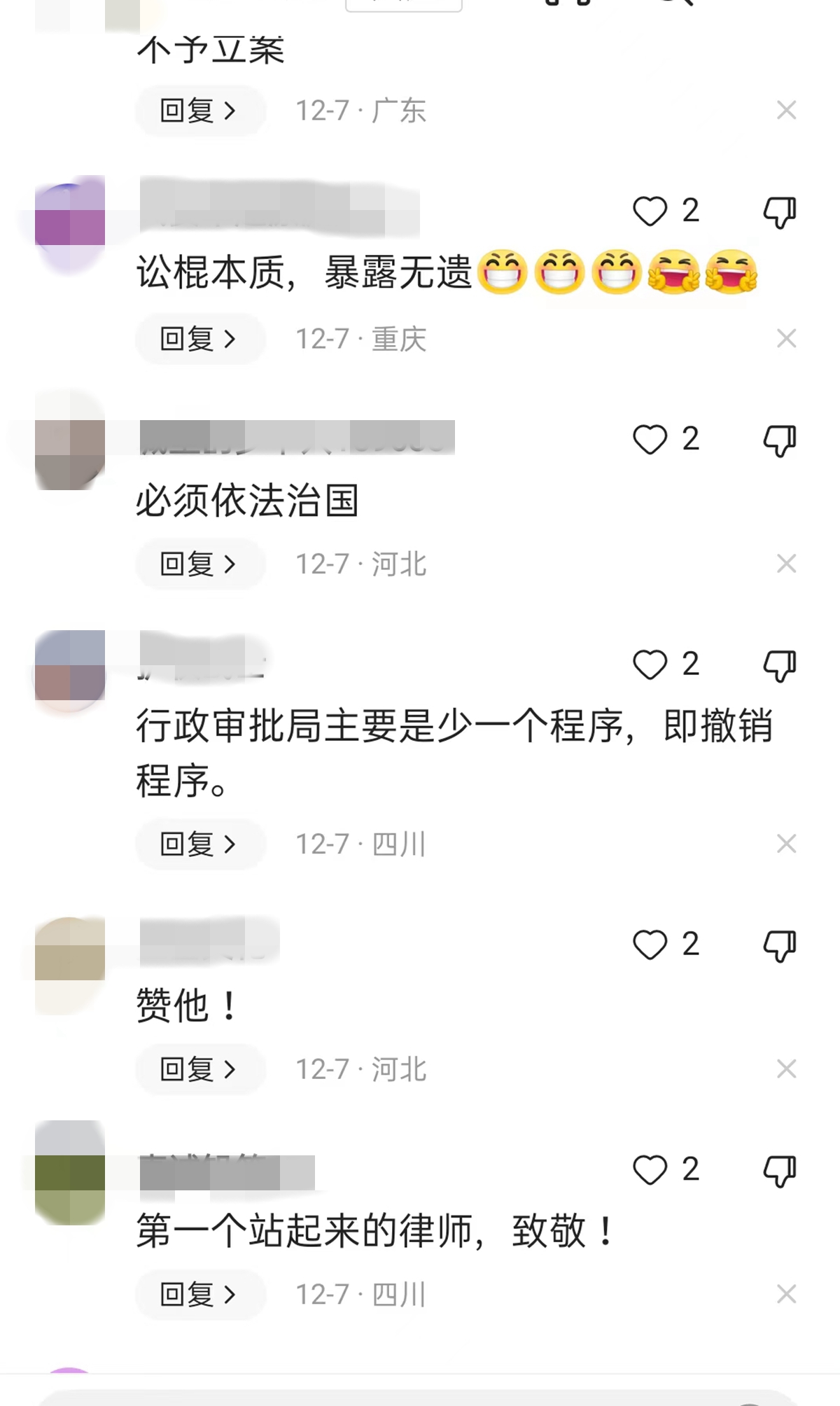Image resolution: width=840 pixels, height=1406 pixels.
Task: Dismiss the 不予立案 comment from 广东
Action: pos(786,111)
